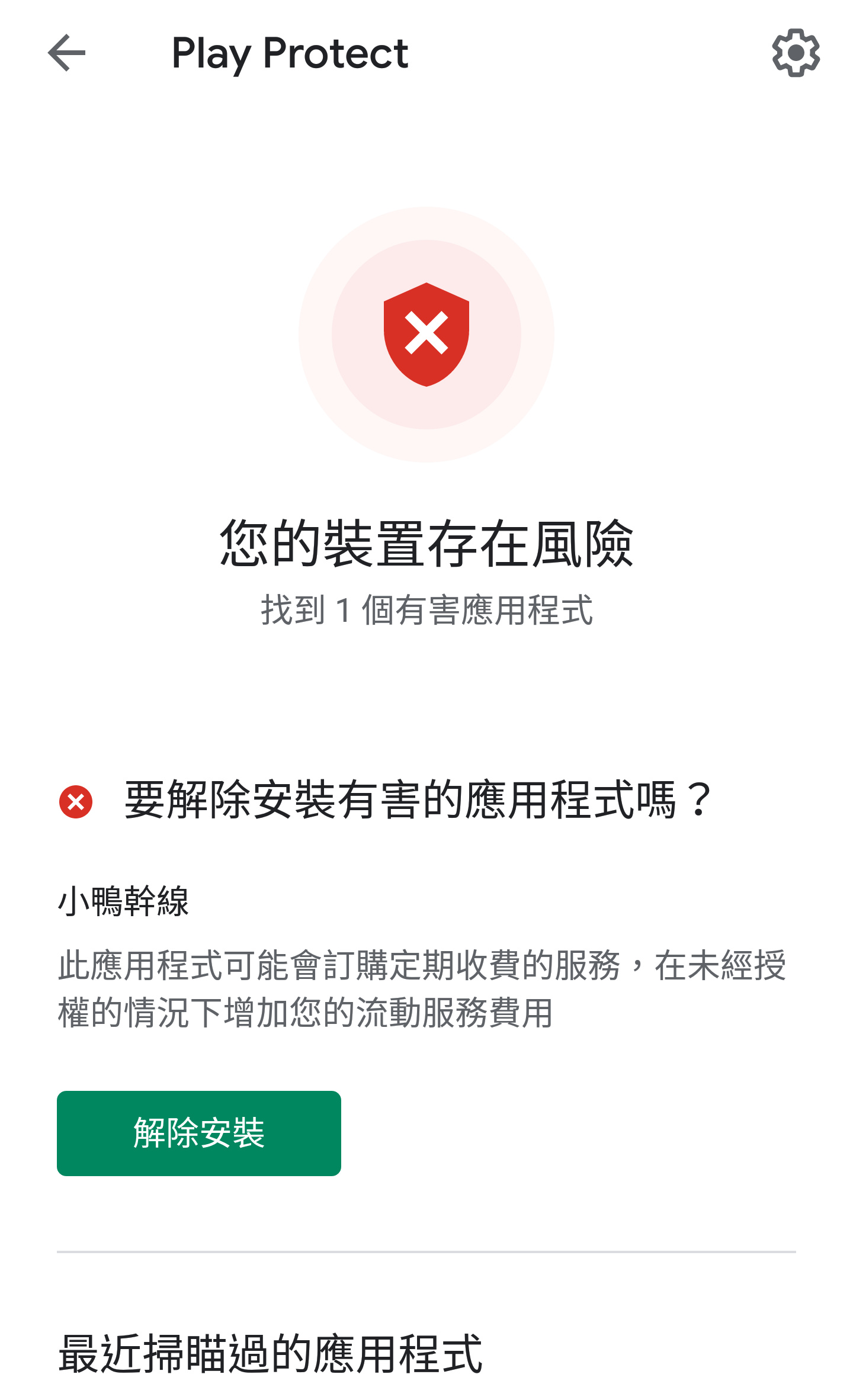Tap the green 解除安裝 button

(x=199, y=1133)
